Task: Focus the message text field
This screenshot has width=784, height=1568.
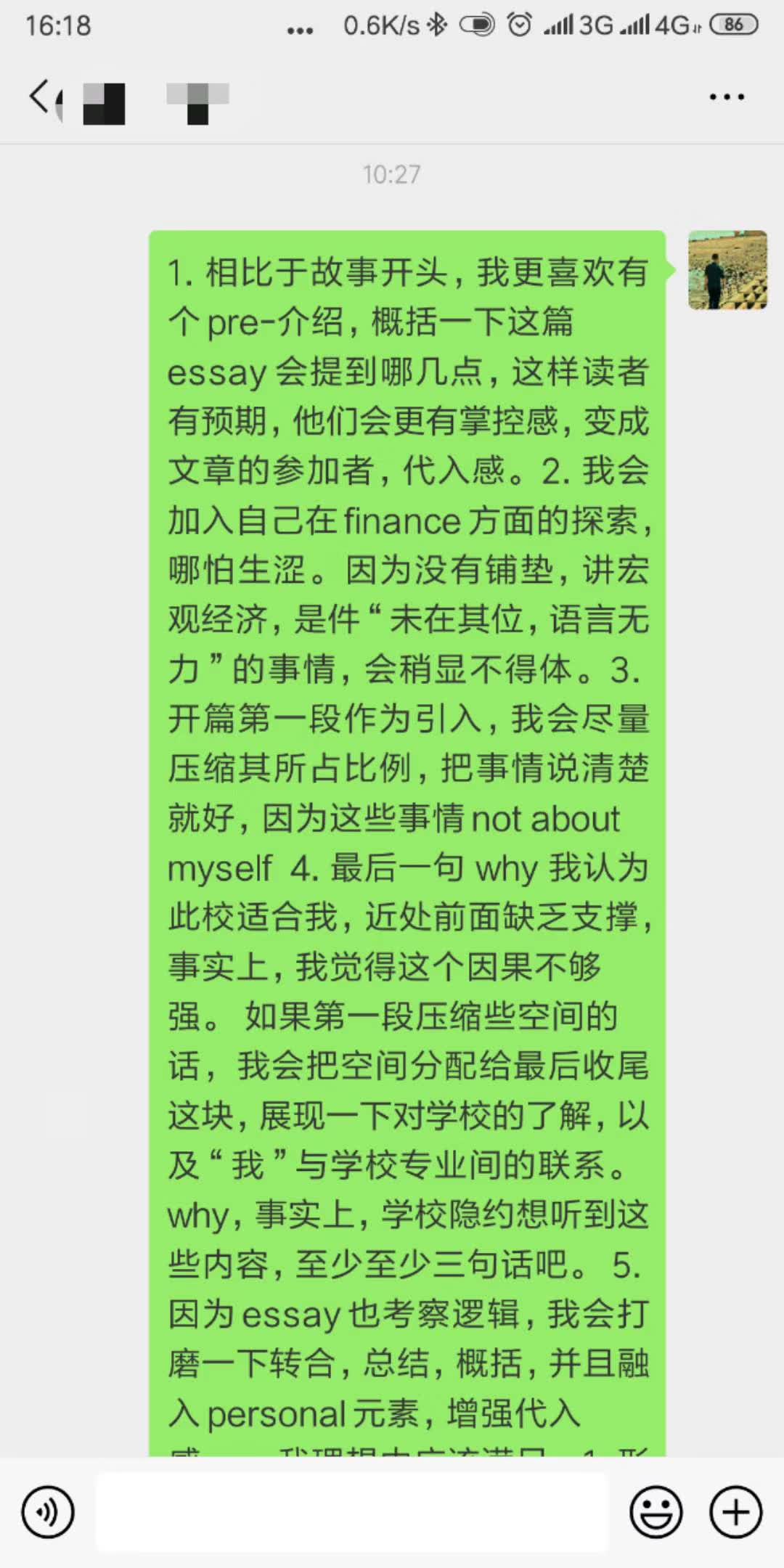Action: [352, 1512]
